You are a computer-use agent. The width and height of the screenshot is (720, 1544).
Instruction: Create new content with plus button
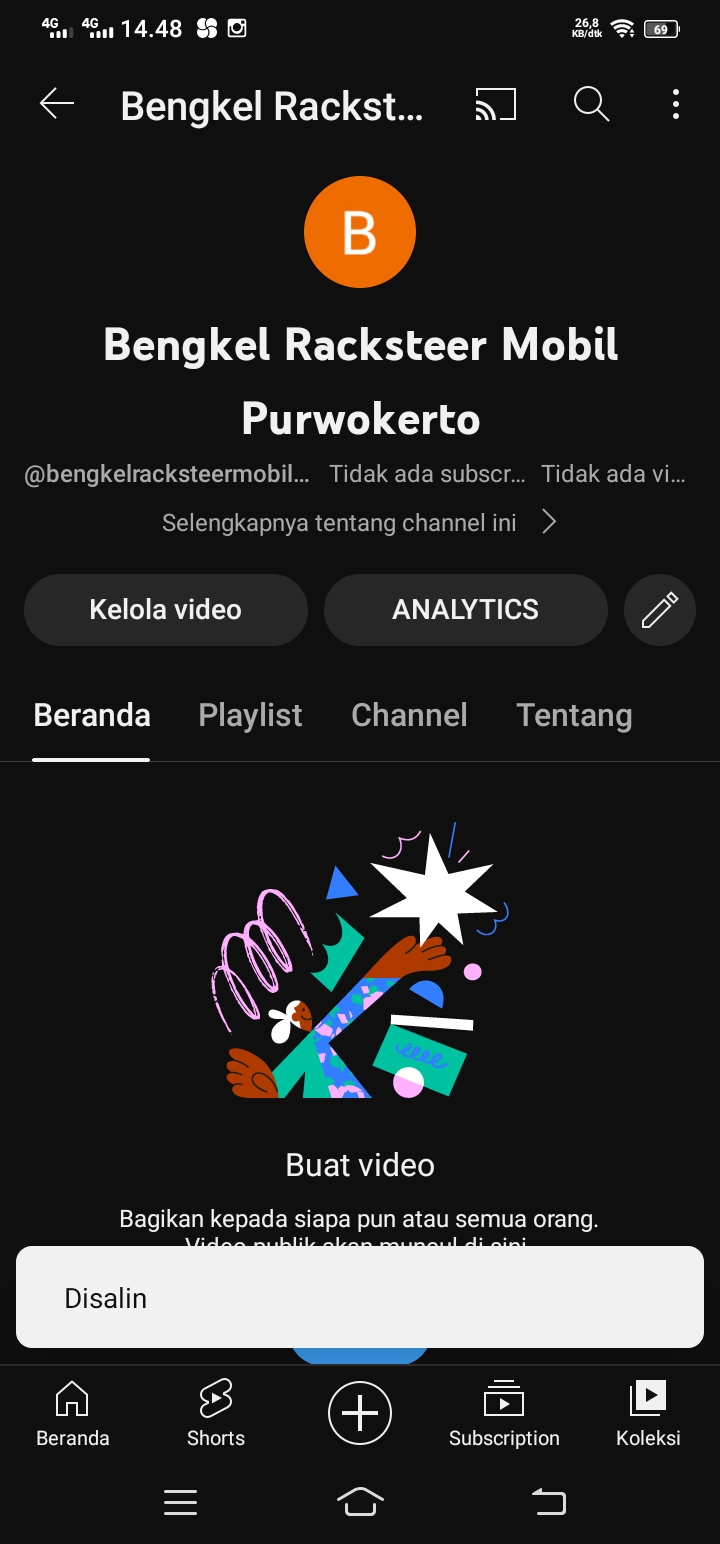coord(360,1412)
